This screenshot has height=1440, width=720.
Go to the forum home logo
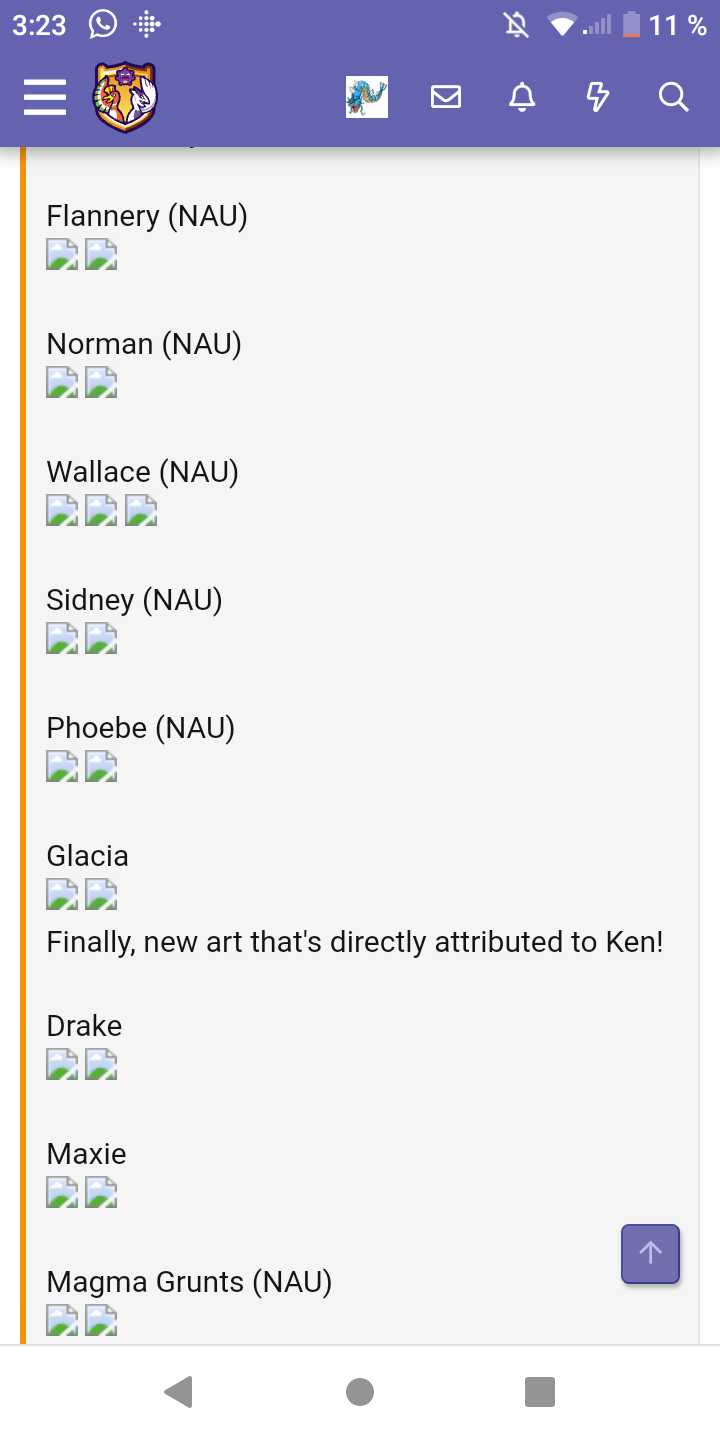(x=125, y=97)
